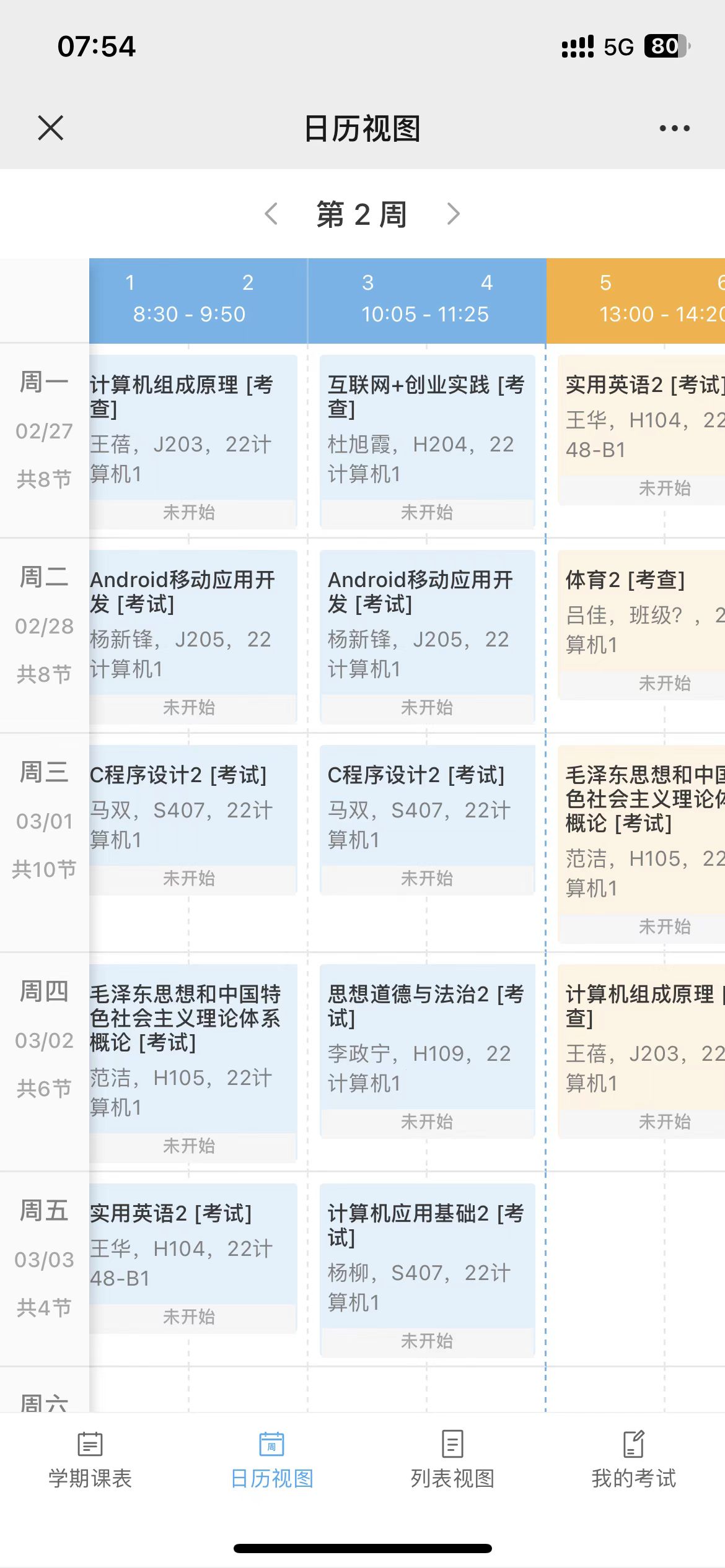Advance to the next week
The width and height of the screenshot is (725, 1568).
tap(454, 214)
